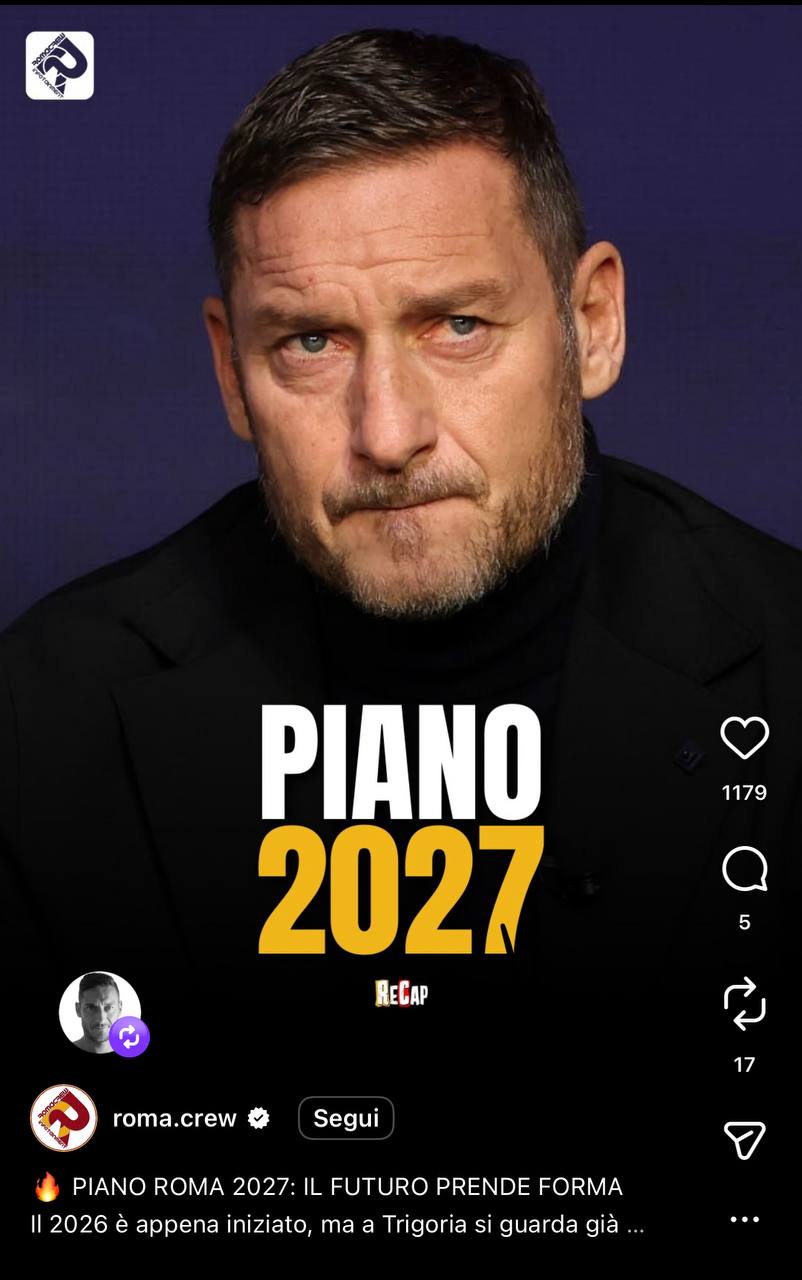
Task: Open the roma.crew profile picture
Action: [64, 1118]
